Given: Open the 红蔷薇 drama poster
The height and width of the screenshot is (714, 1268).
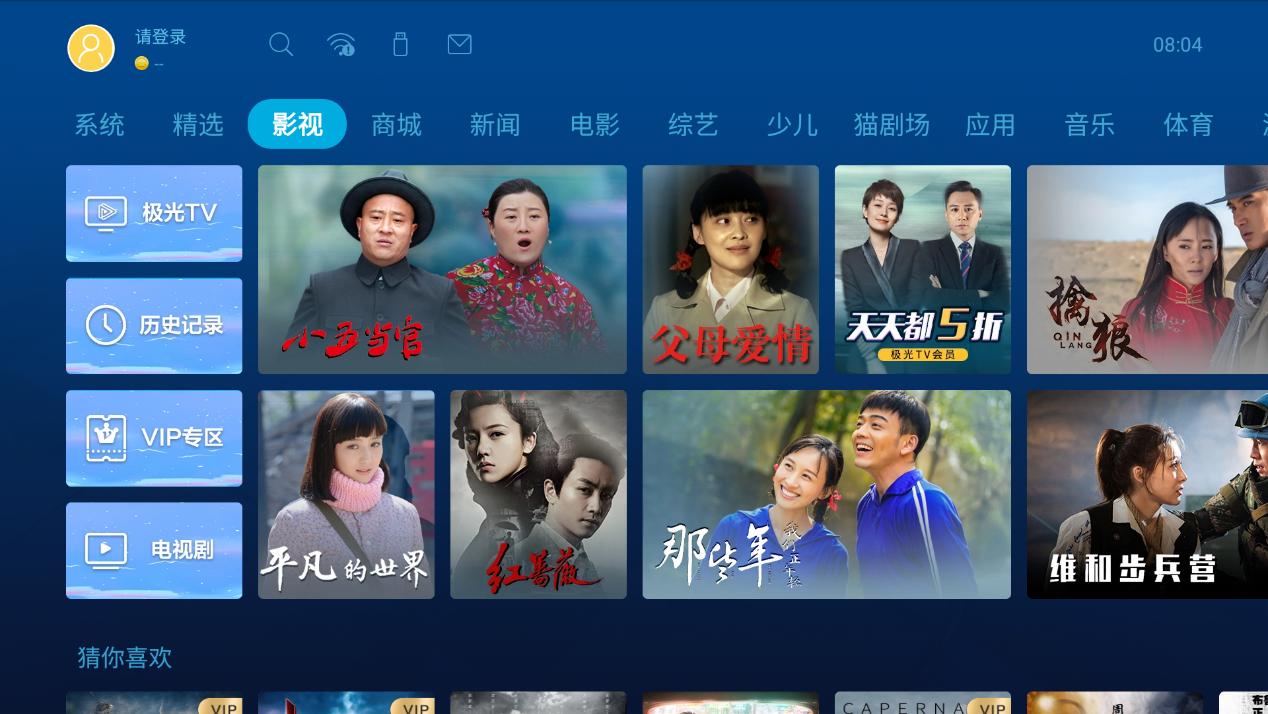Looking at the screenshot, I should 538,494.
